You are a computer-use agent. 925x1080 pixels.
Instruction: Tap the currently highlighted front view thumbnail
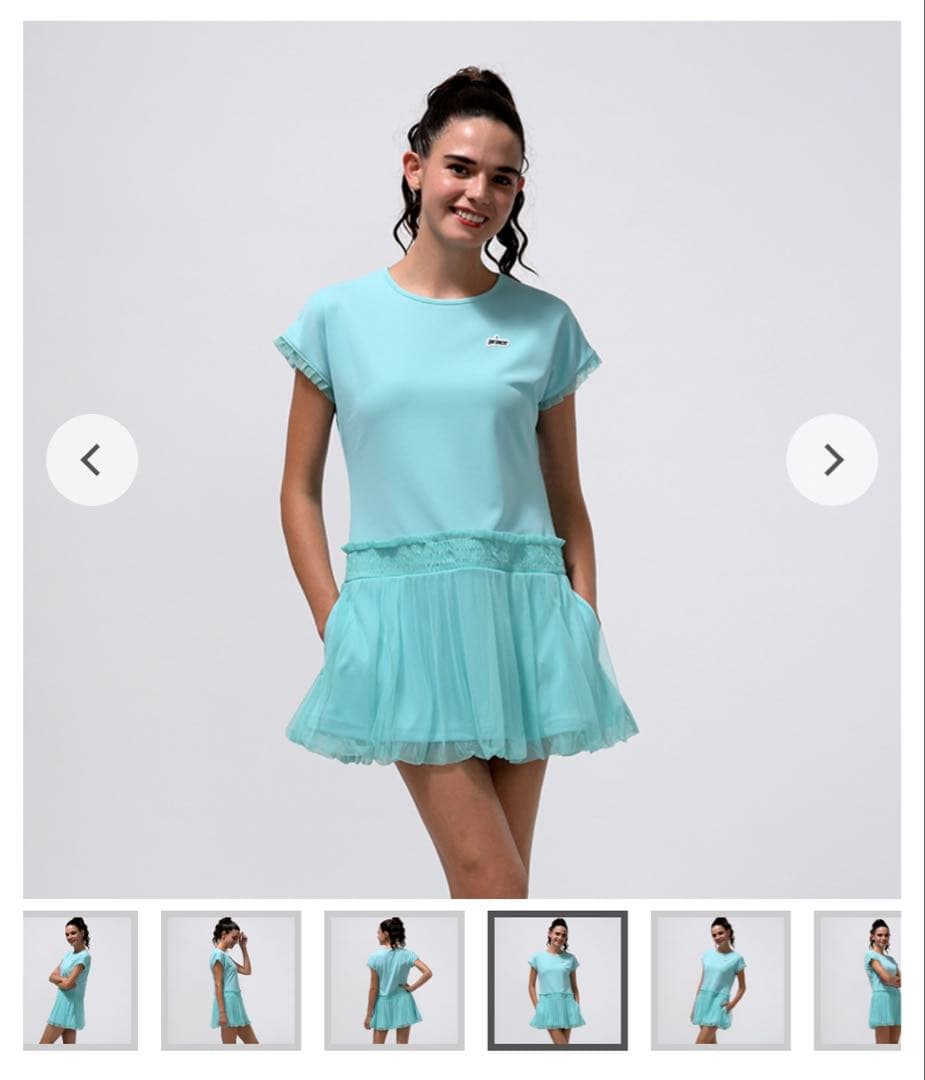coord(557,980)
